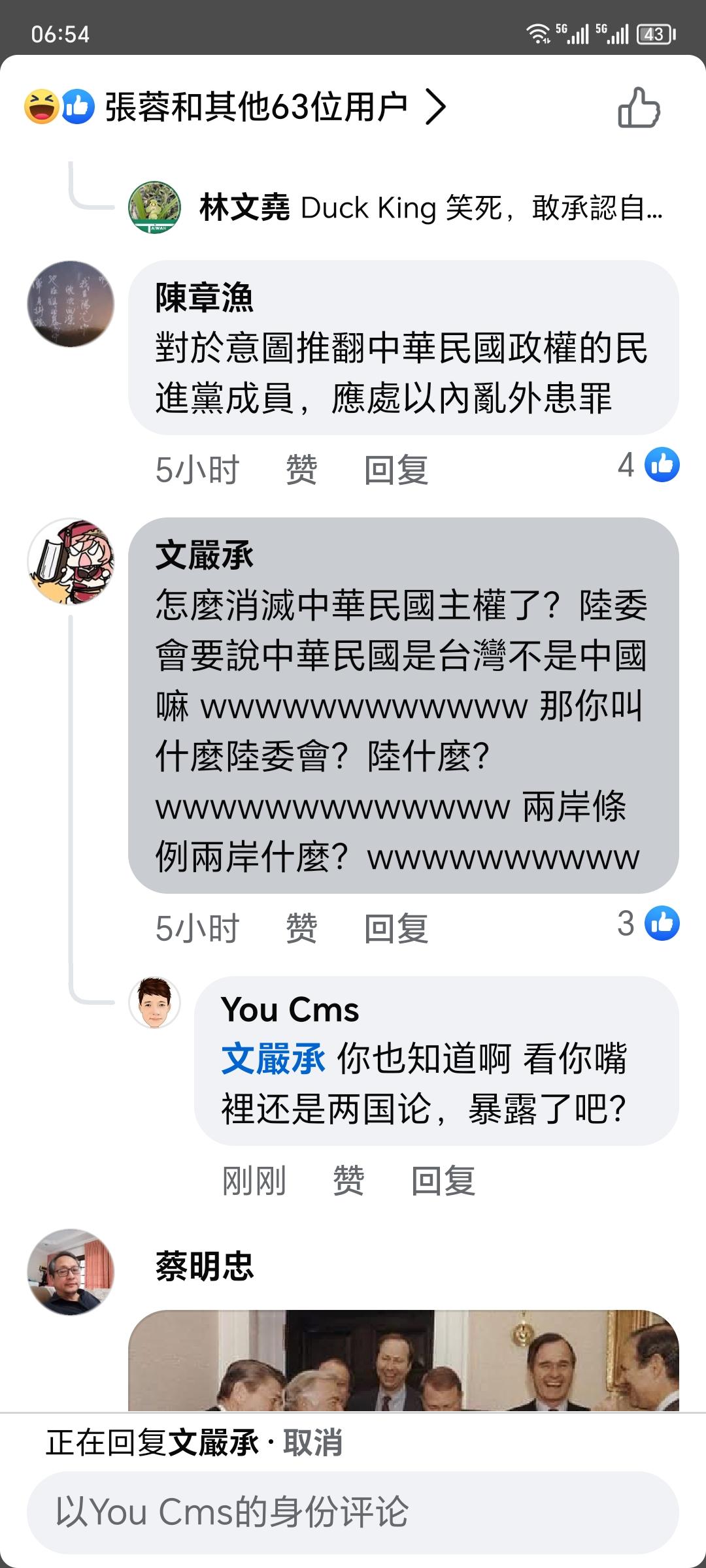View the 4 likes on 陳章漁's comment

pos(647,465)
